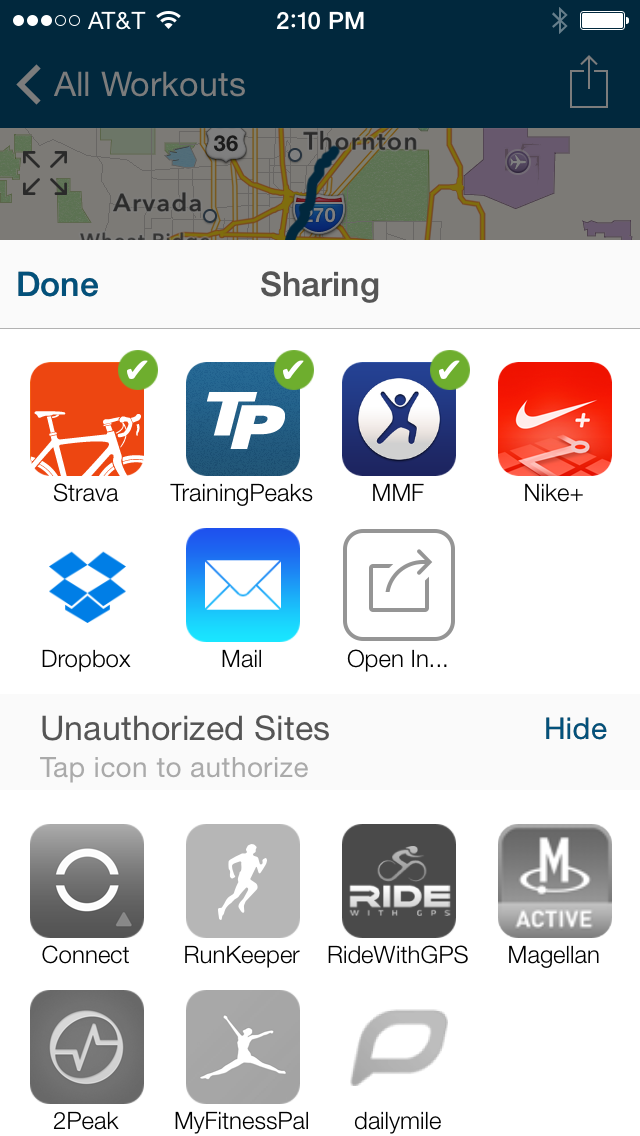Expand the map to full screen
This screenshot has width=640, height=1136.
45,172
